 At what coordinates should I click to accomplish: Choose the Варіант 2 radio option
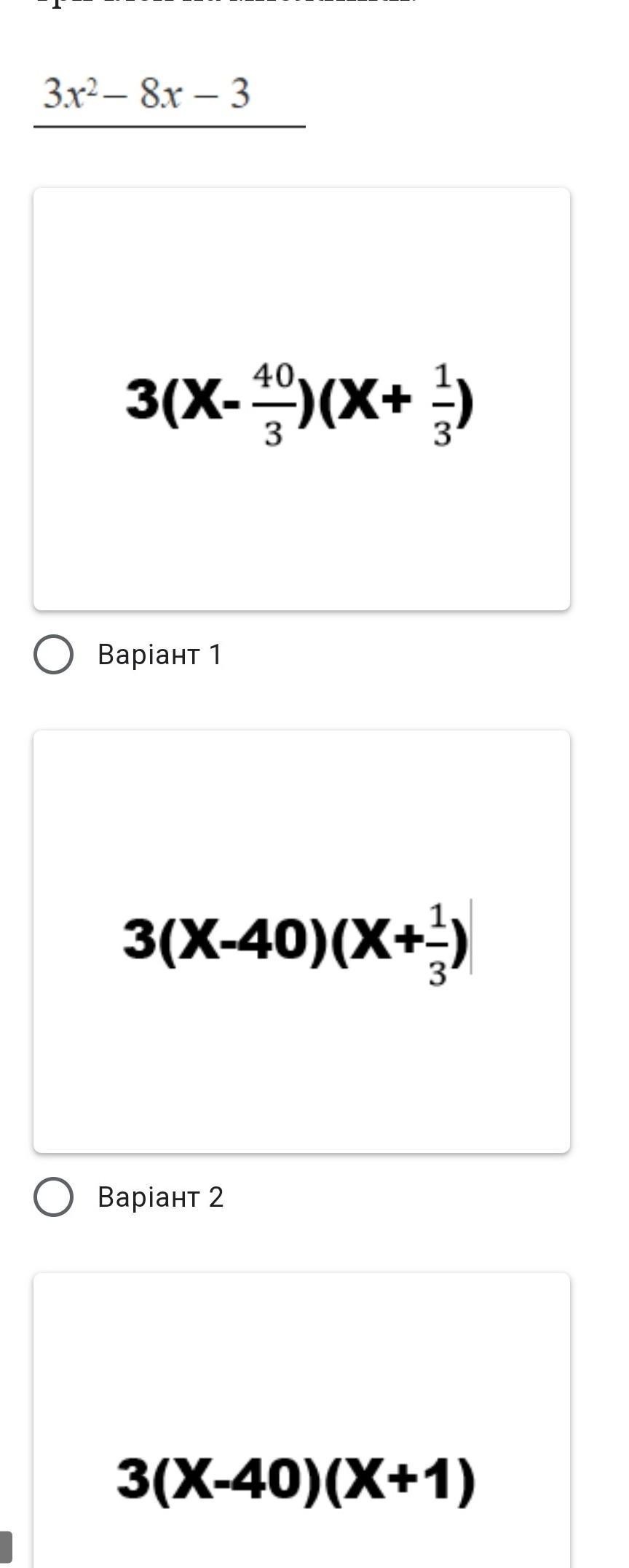click(x=53, y=1197)
